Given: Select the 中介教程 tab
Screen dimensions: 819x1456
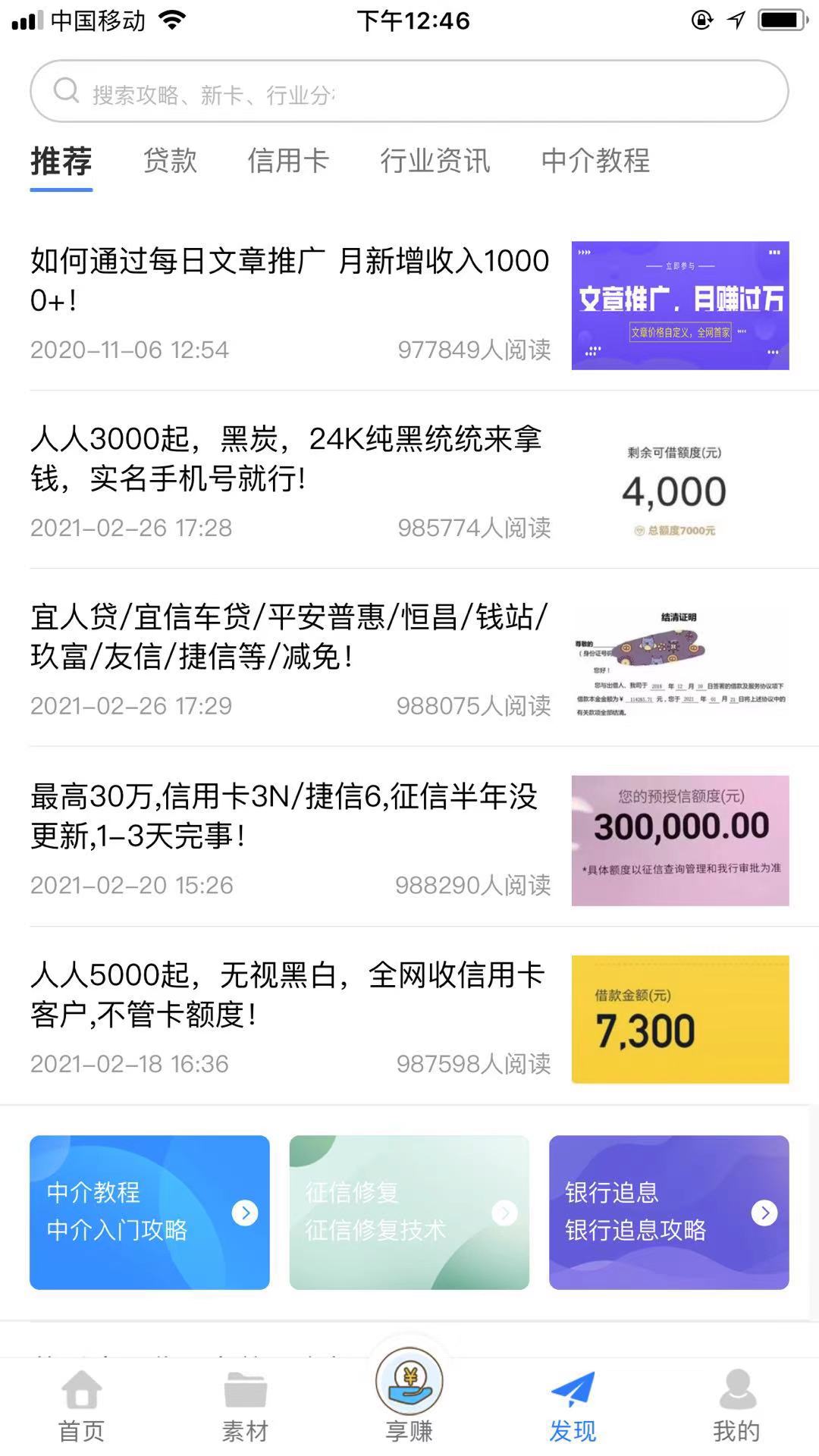Looking at the screenshot, I should [x=595, y=161].
